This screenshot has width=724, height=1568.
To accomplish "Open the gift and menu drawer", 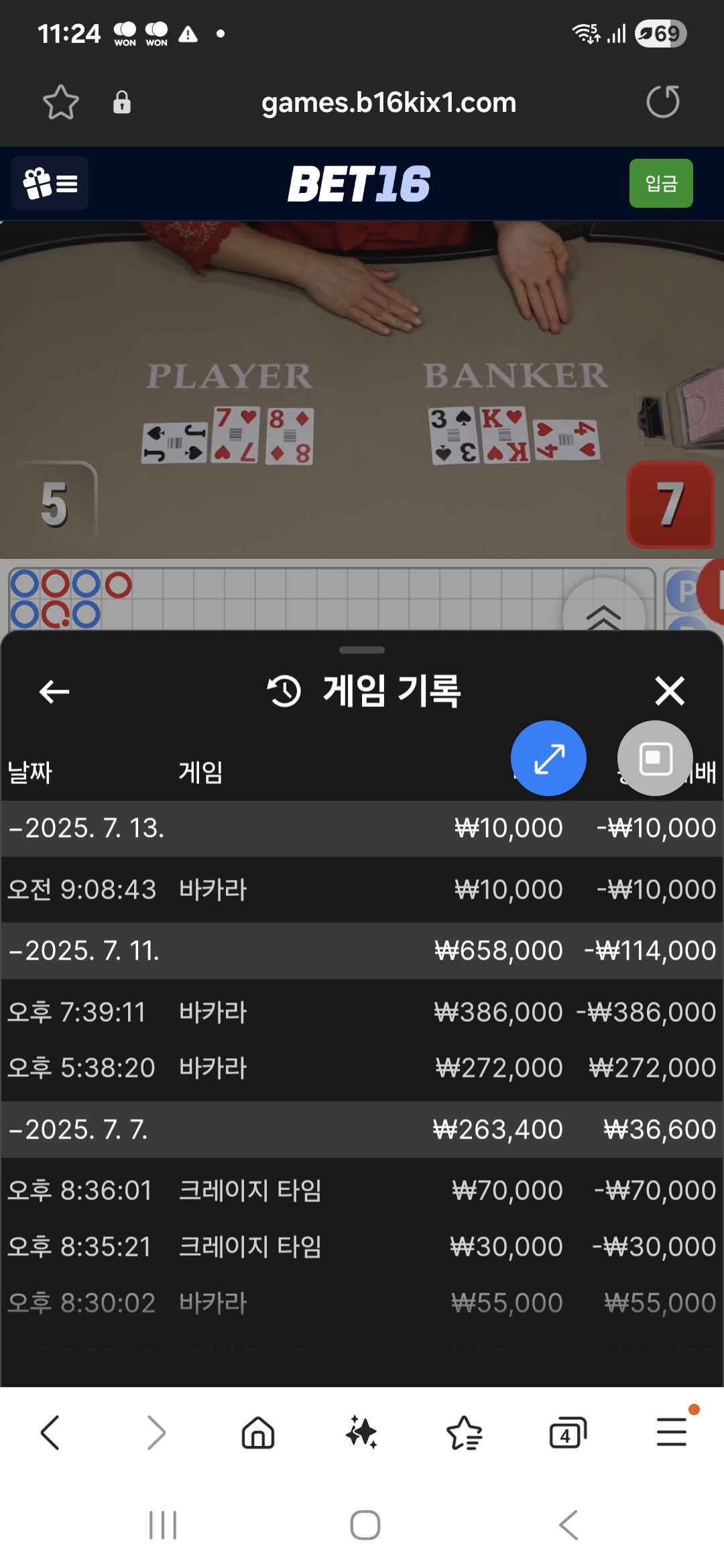I will (x=50, y=184).
